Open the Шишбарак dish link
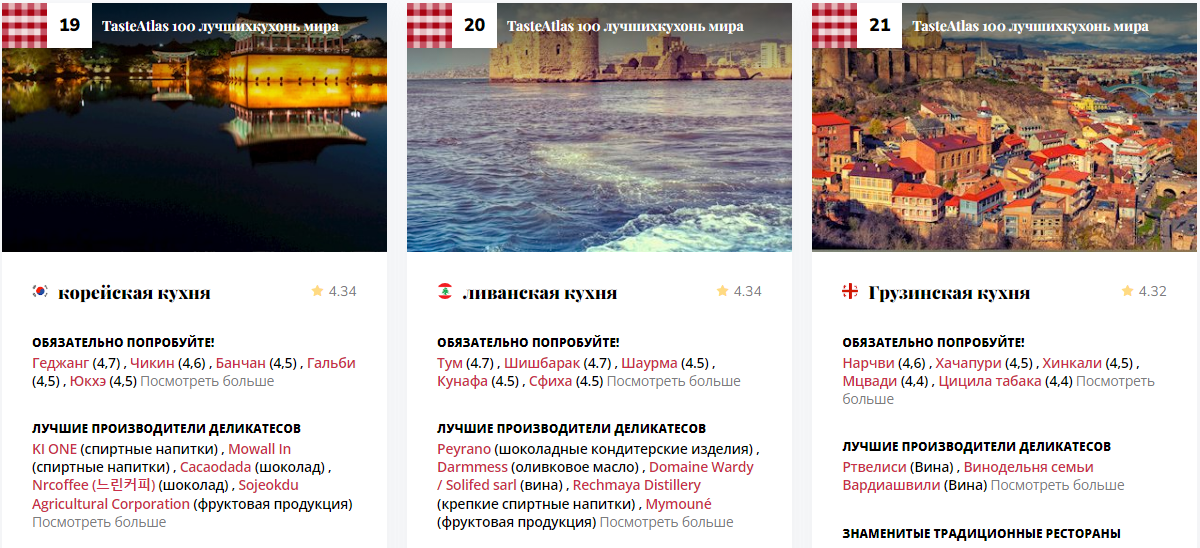1200x548 pixels. [x=542, y=363]
